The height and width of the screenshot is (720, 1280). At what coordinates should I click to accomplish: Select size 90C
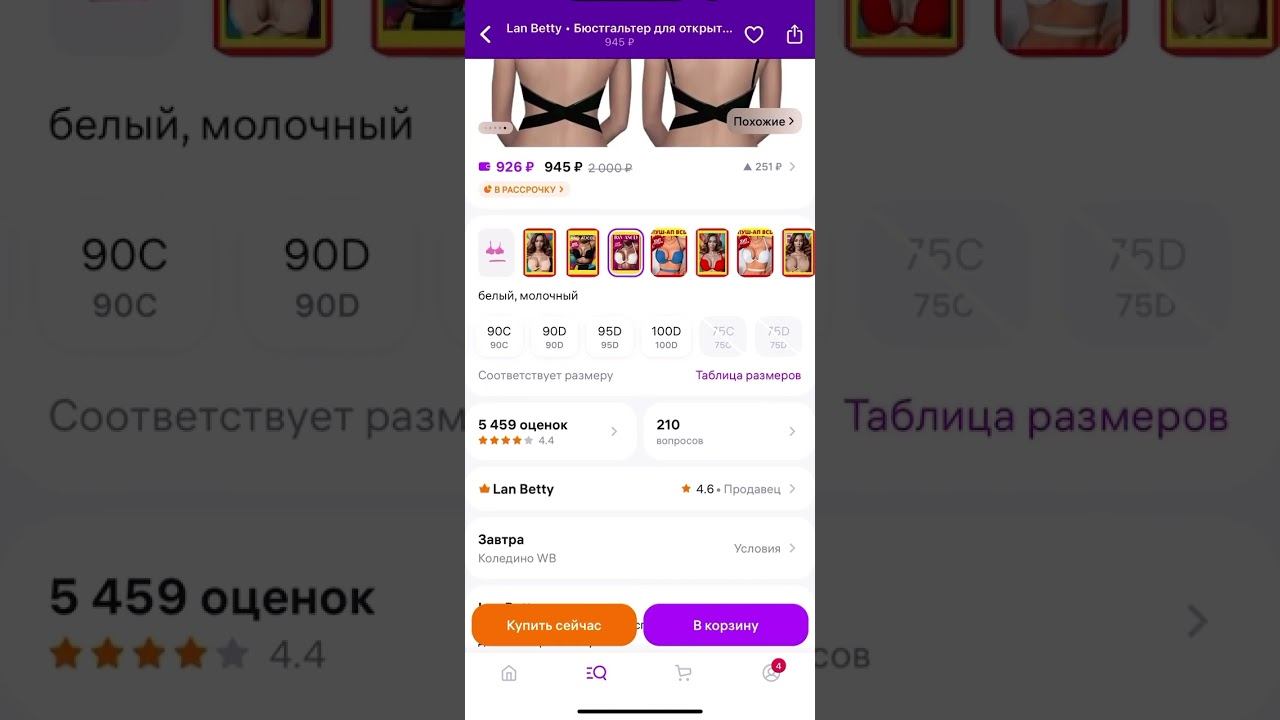(x=499, y=337)
